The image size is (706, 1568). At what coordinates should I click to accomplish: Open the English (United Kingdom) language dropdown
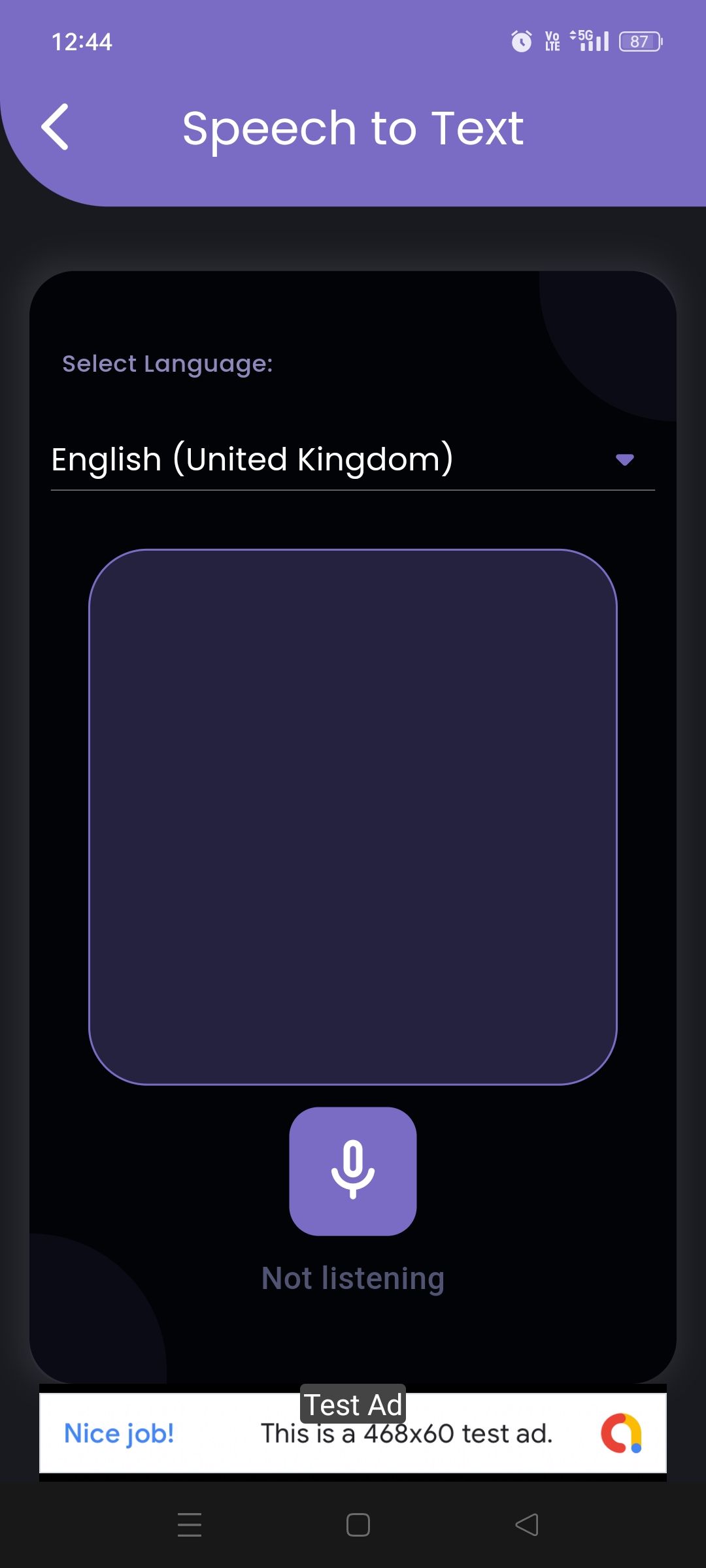pos(352,459)
